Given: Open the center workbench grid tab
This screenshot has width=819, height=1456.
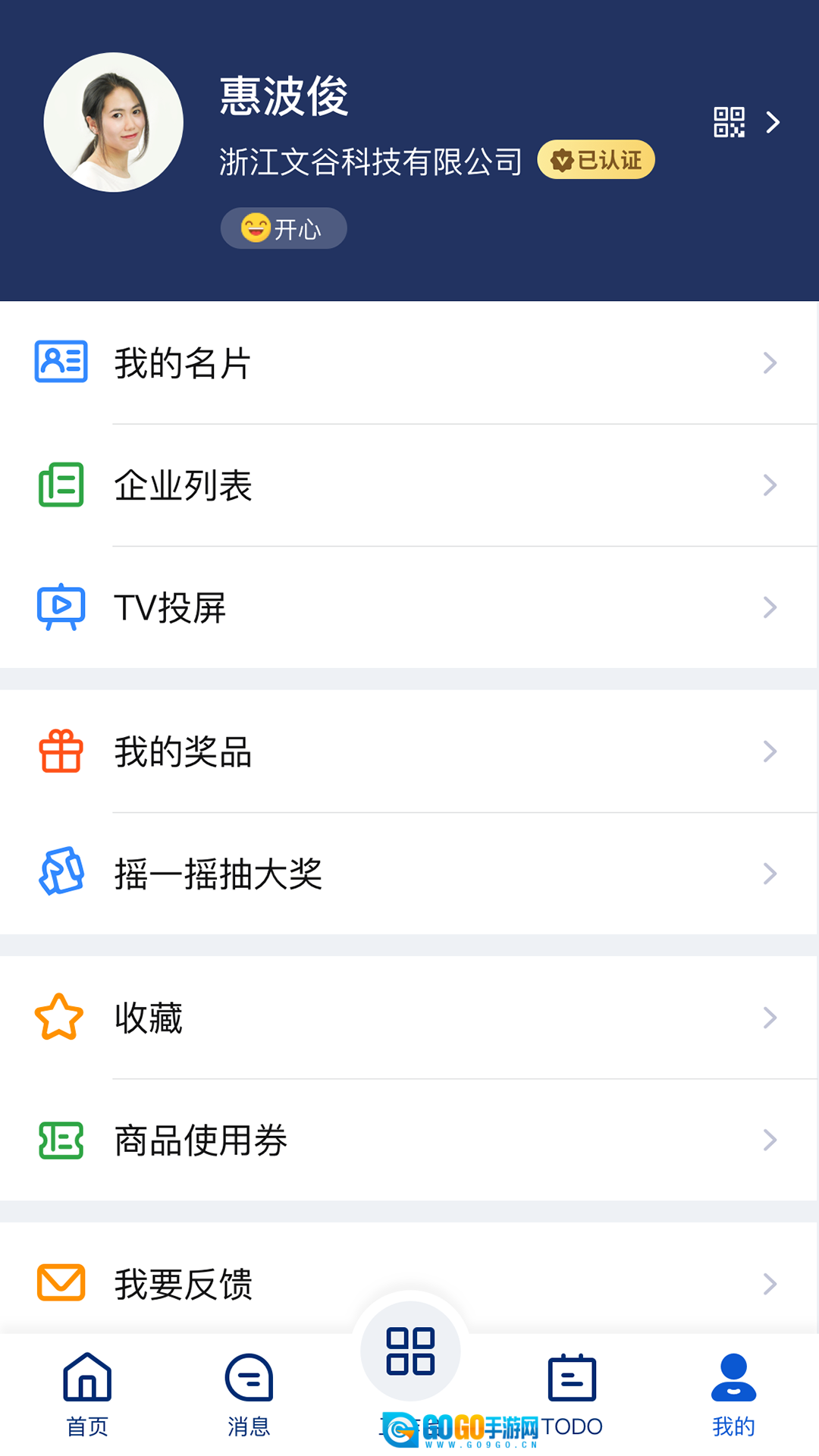Looking at the screenshot, I should [410, 1351].
